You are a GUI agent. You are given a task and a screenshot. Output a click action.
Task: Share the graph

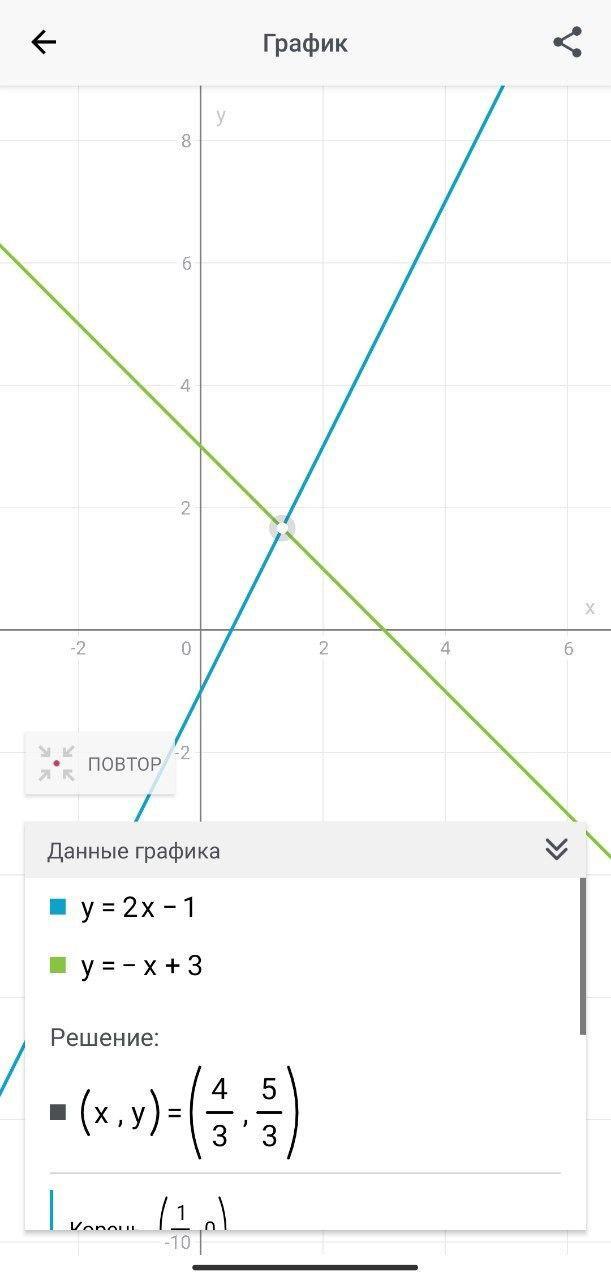click(567, 42)
